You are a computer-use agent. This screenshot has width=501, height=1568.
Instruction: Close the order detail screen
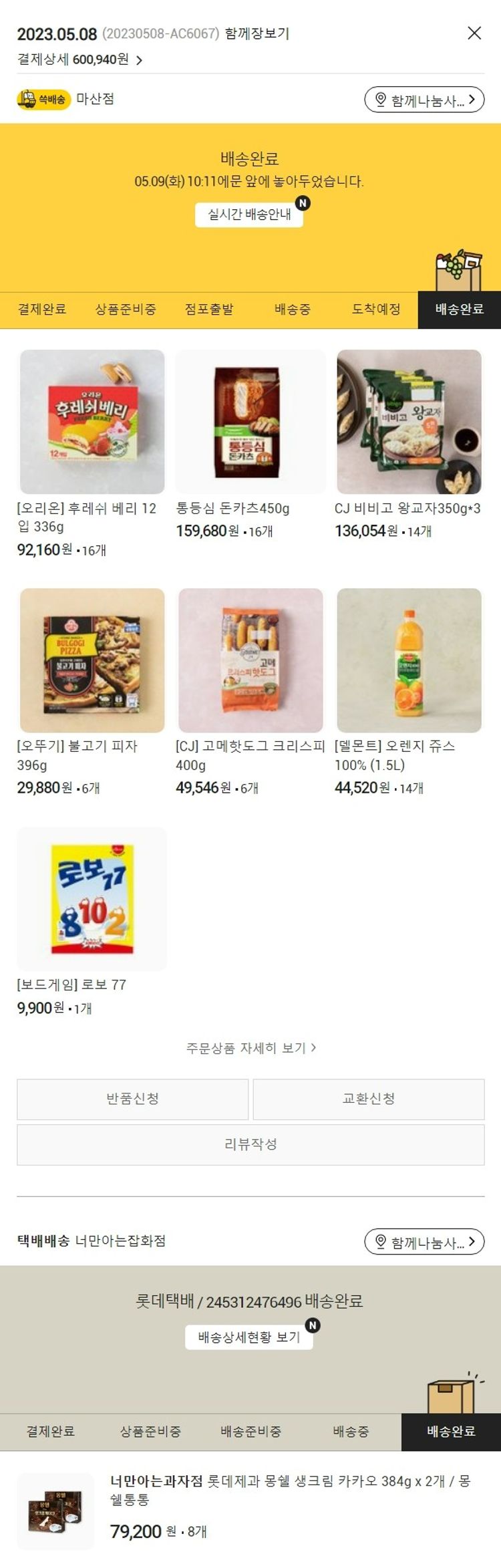(474, 33)
